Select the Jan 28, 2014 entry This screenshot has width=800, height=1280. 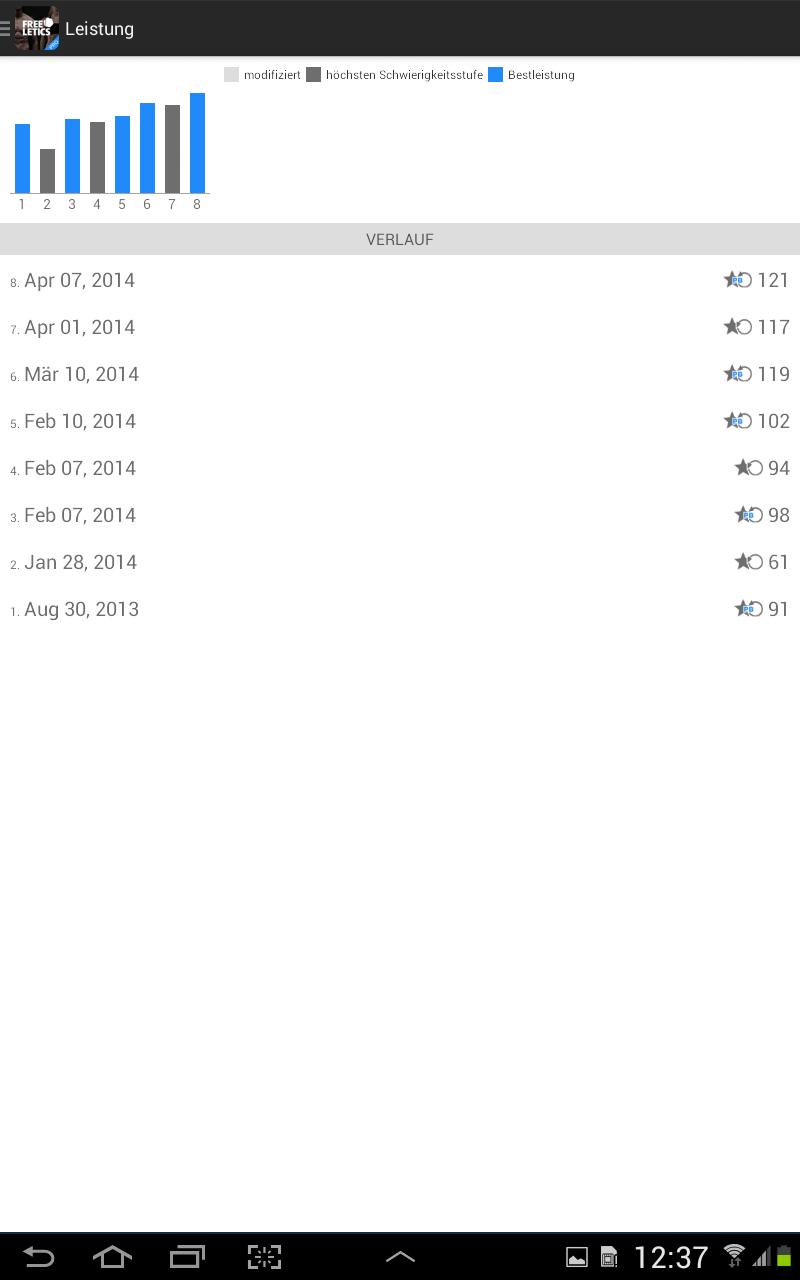(400, 562)
